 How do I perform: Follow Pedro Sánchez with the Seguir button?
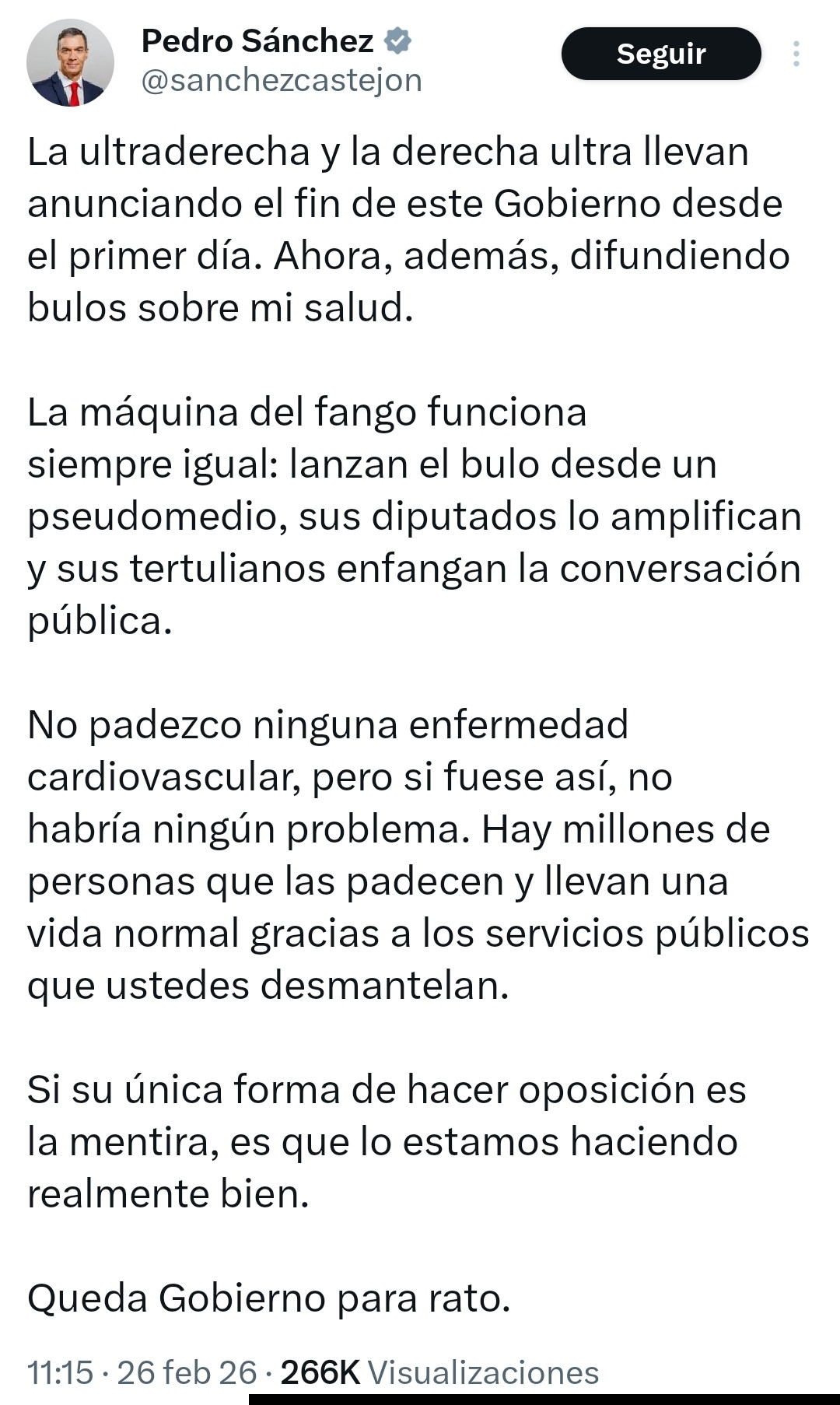tap(660, 54)
